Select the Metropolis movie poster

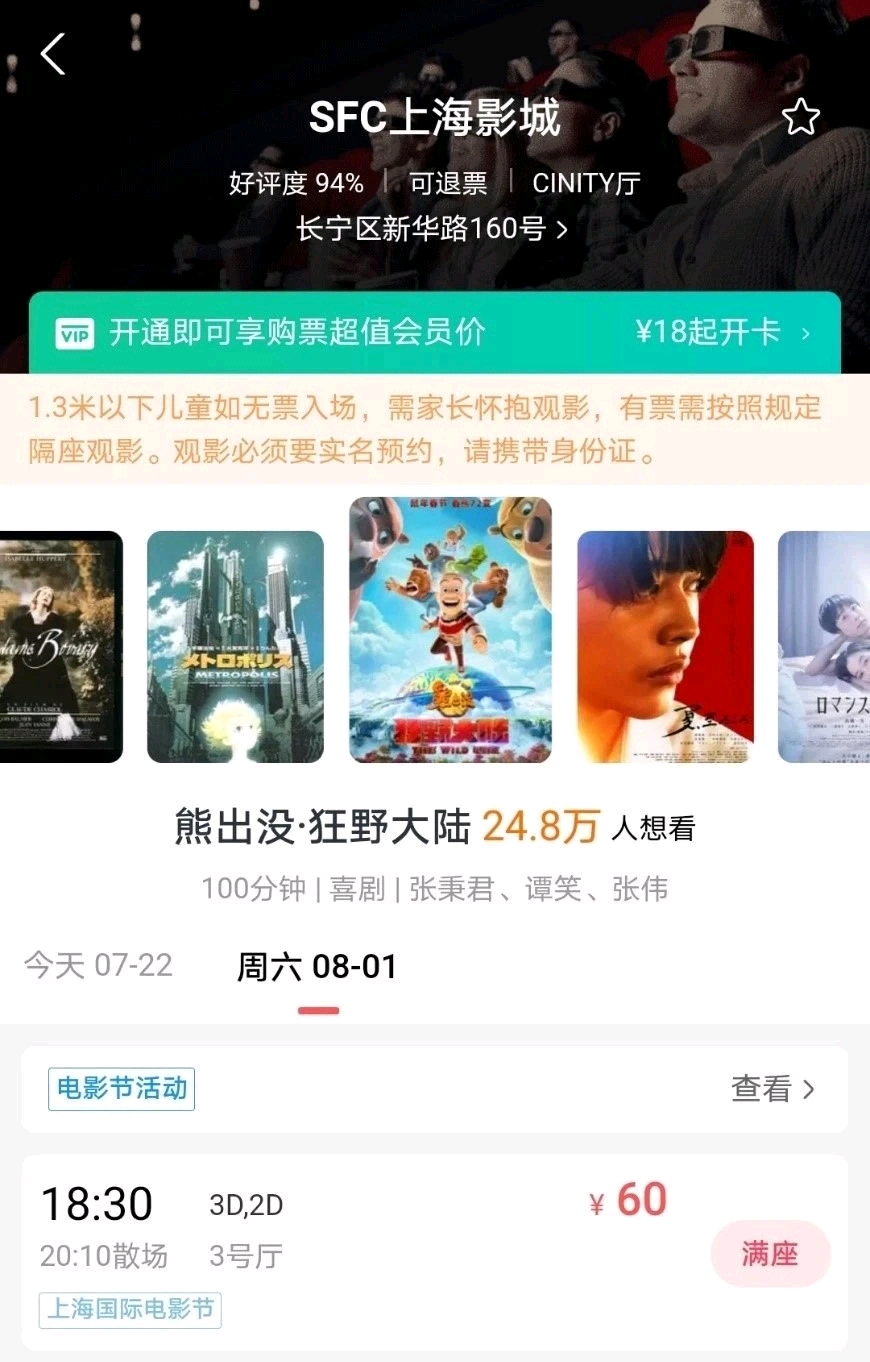pyautogui.click(x=235, y=646)
